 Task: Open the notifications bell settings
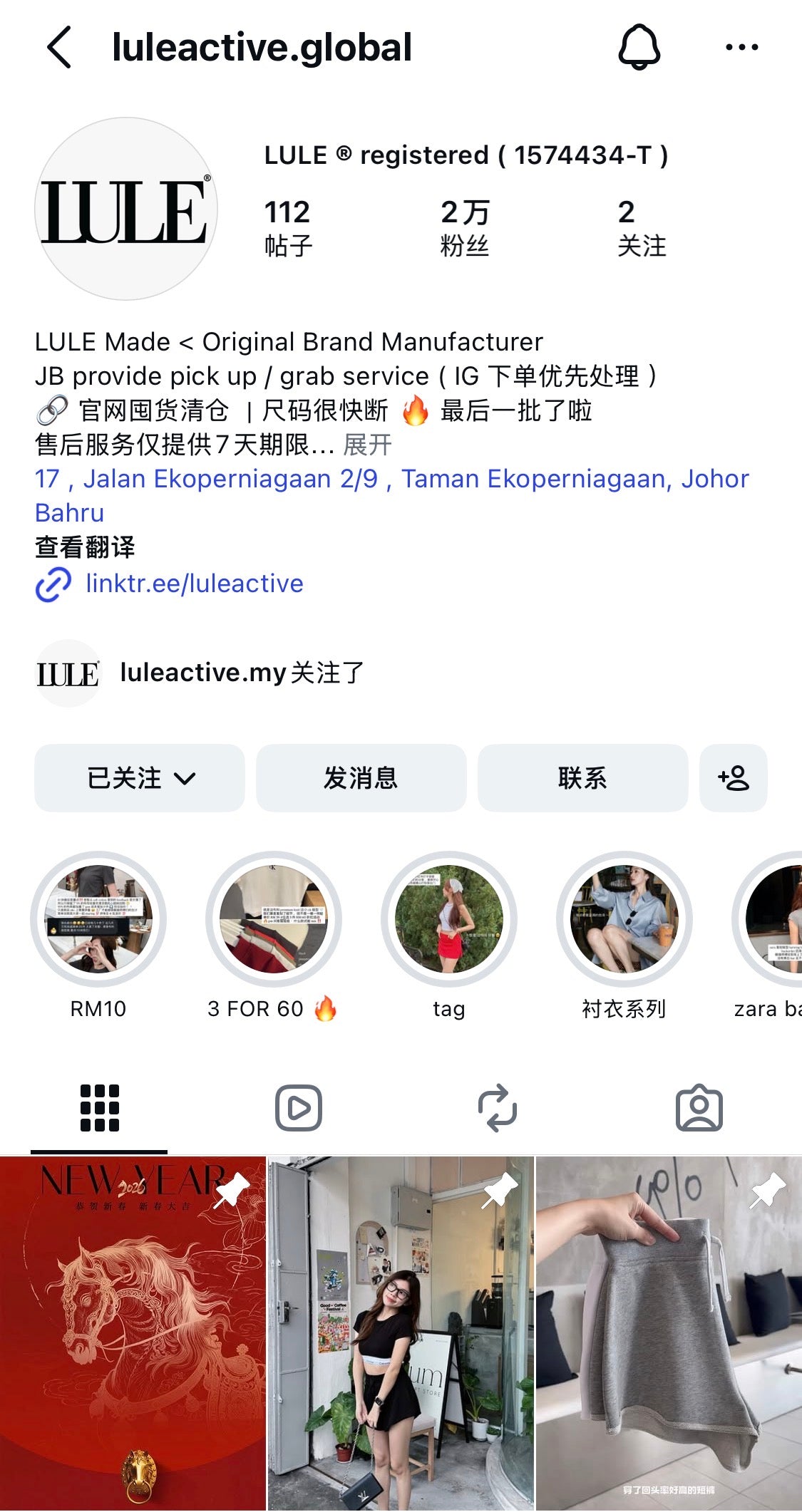[x=639, y=48]
